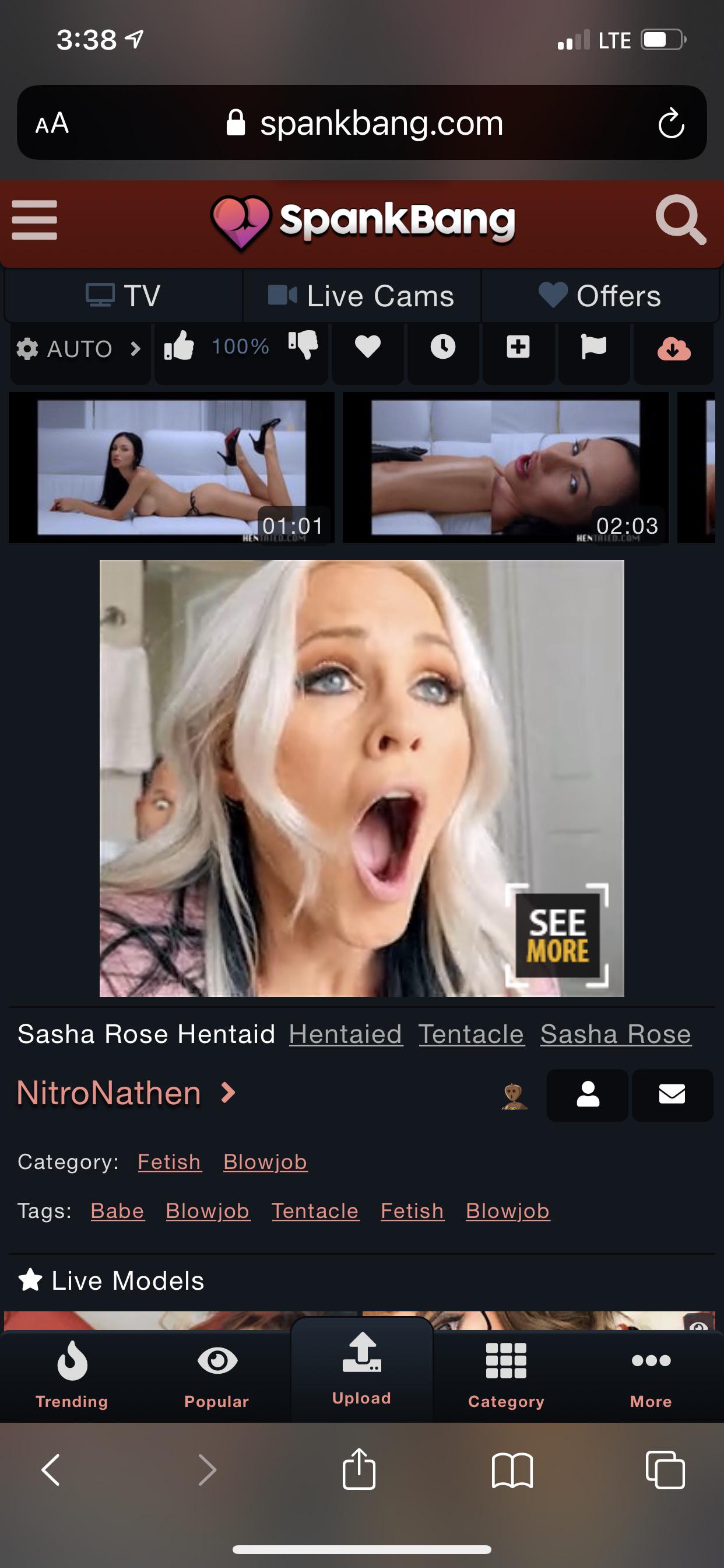Tap the Upload button
The width and height of the screenshot is (724, 1568).
(x=361, y=1370)
